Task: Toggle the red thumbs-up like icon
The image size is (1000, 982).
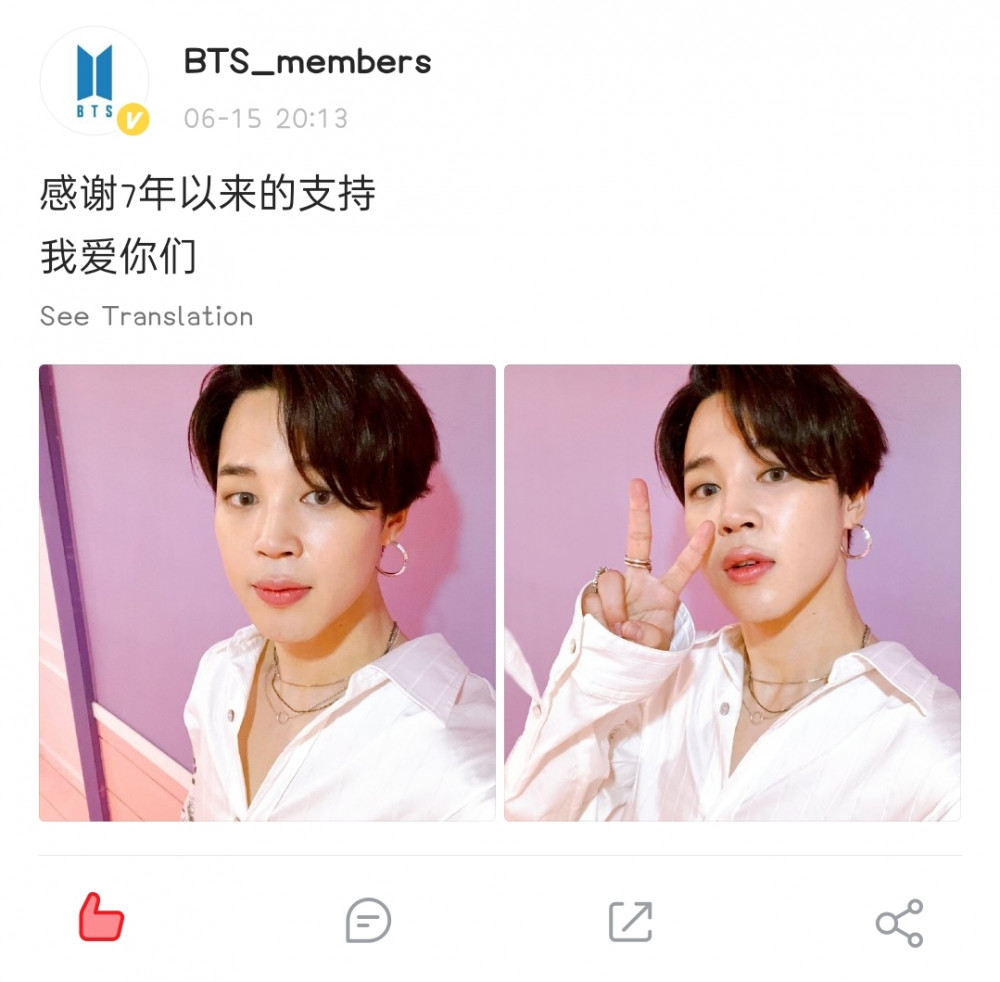Action: (x=101, y=918)
